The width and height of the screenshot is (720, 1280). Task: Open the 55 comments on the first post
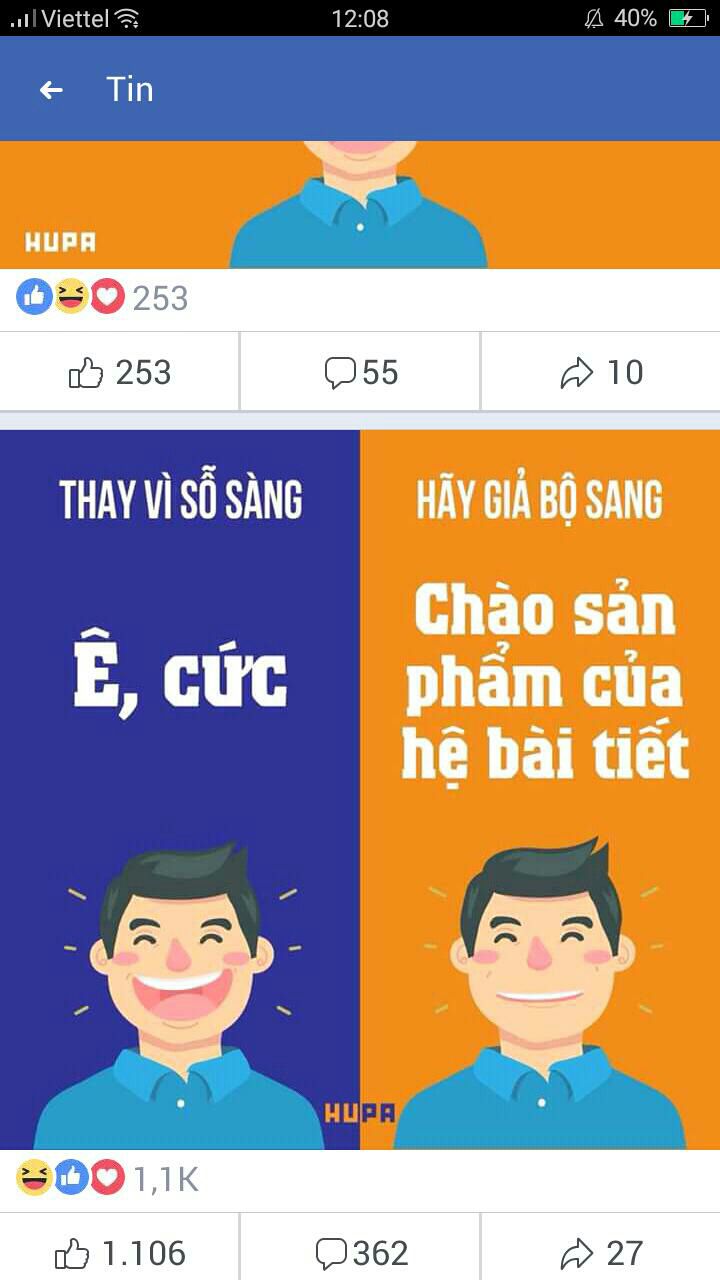click(x=361, y=373)
